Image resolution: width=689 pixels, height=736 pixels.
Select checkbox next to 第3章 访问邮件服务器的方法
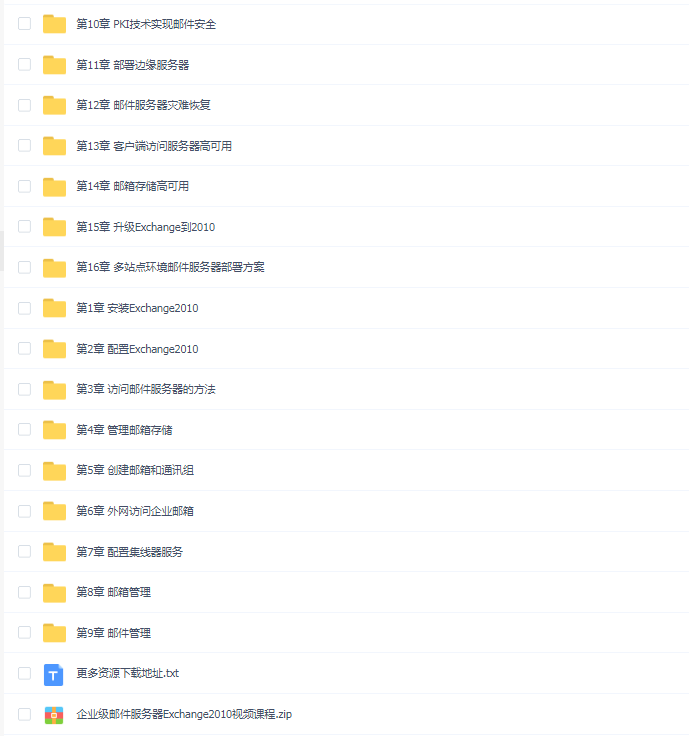25,389
